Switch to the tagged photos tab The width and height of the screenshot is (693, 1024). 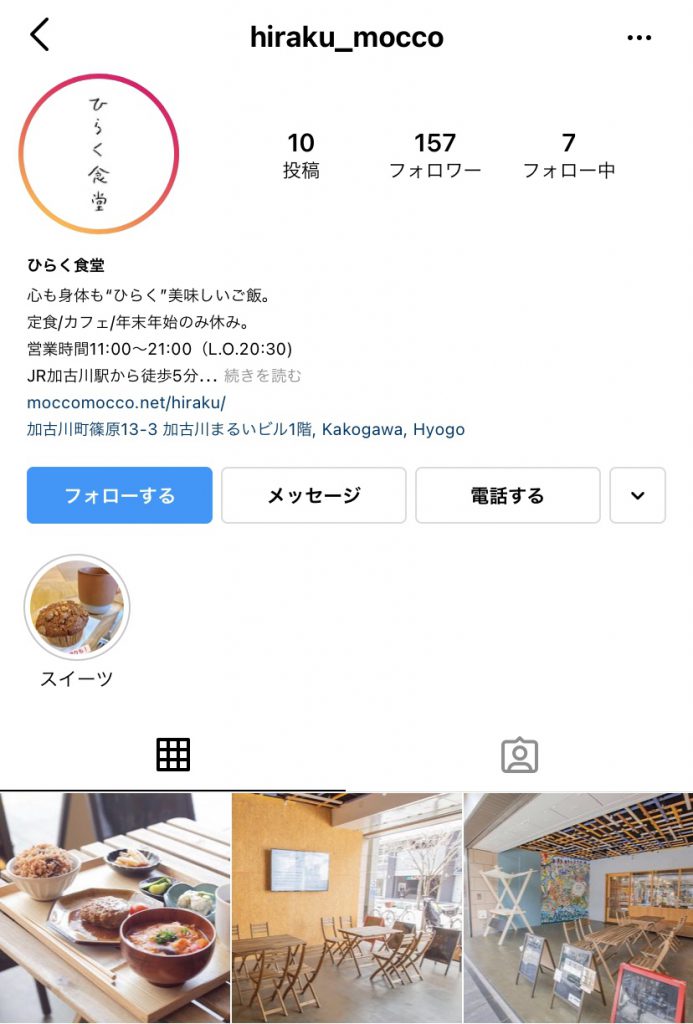pyautogui.click(x=519, y=756)
